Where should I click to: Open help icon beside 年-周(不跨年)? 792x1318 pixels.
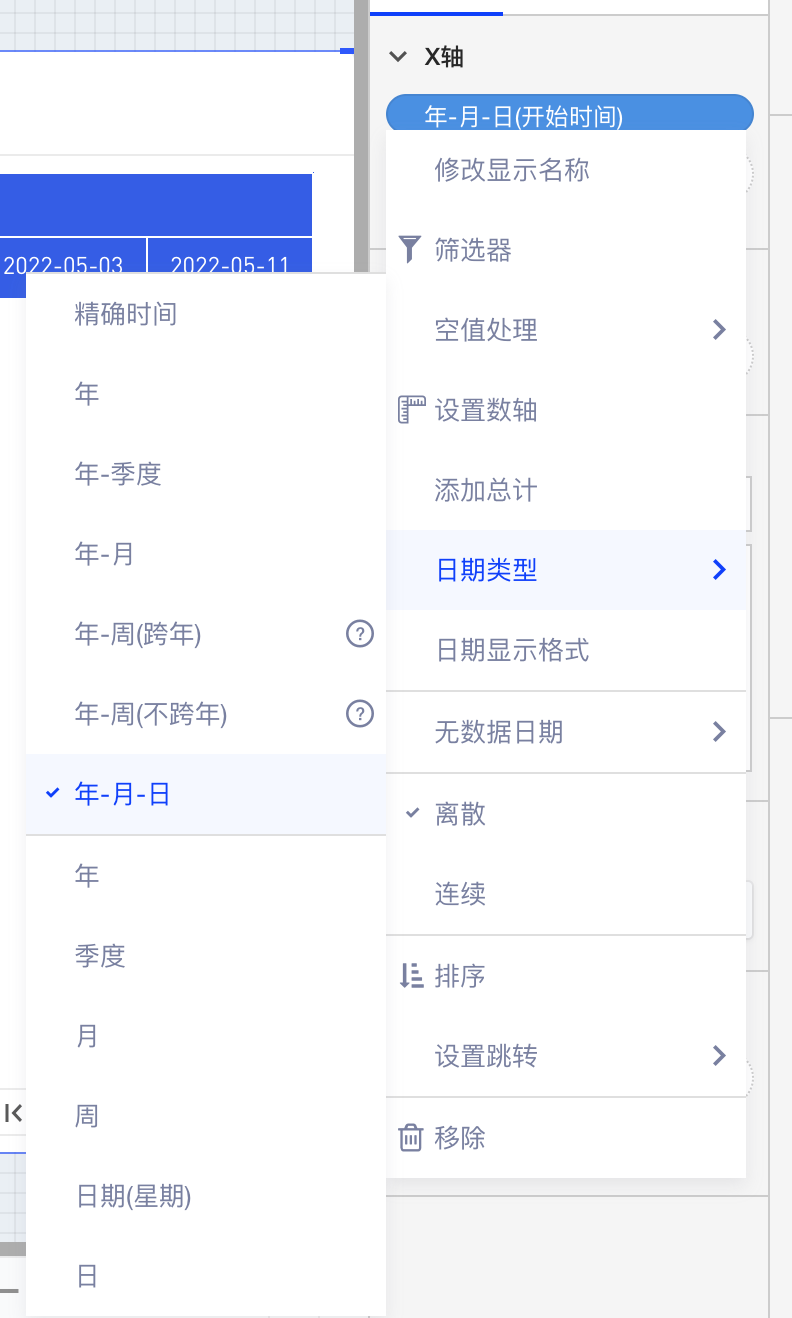359,714
